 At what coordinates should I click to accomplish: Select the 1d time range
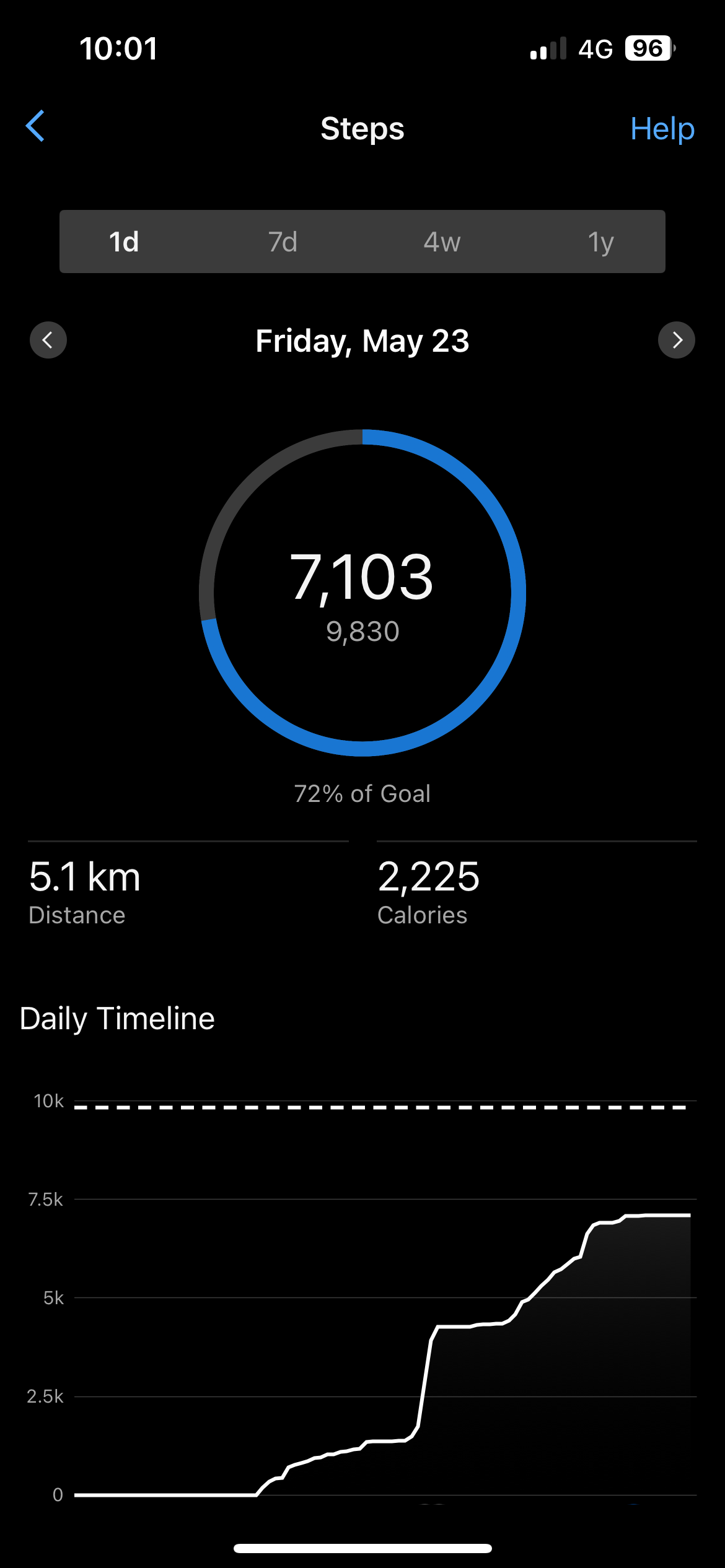pos(124,242)
